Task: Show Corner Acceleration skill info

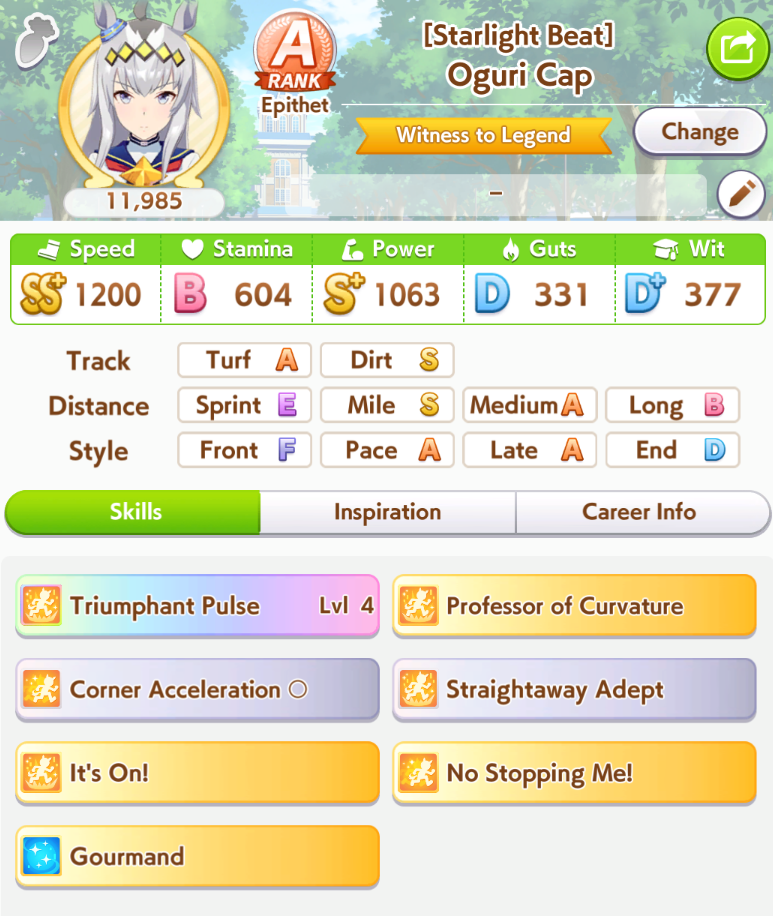Action: (x=197, y=690)
